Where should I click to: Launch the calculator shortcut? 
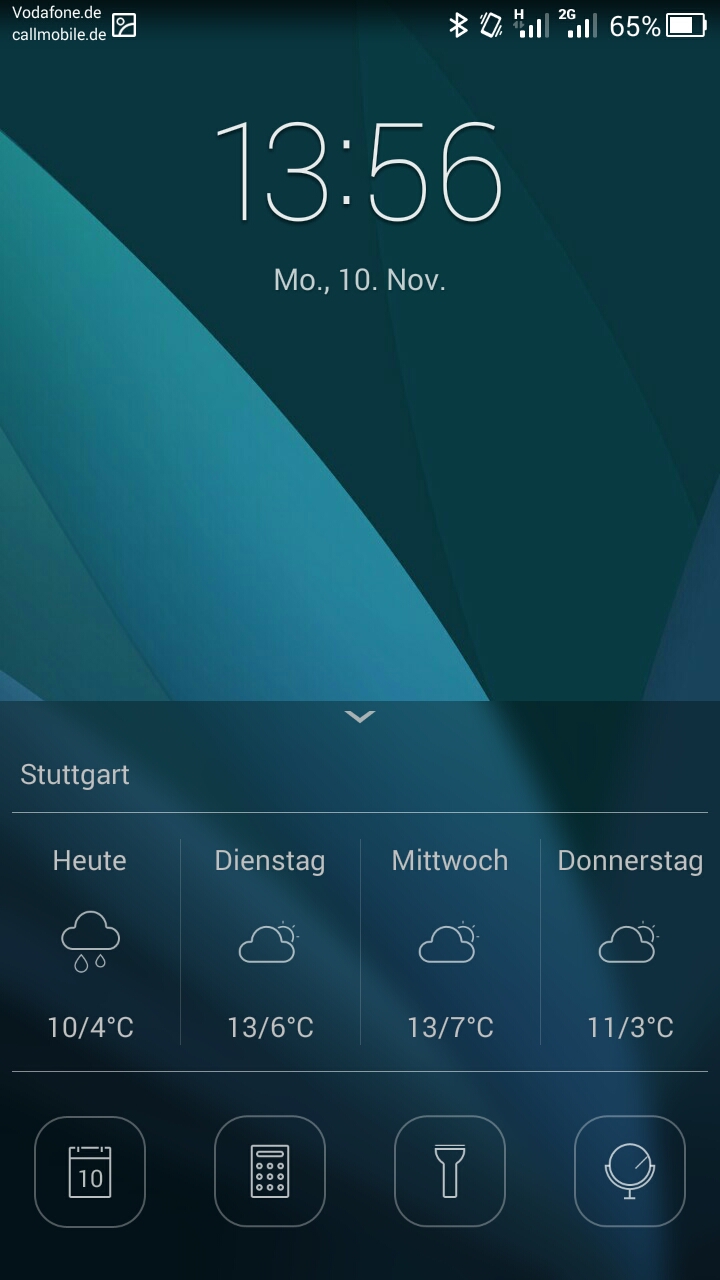(x=270, y=1171)
